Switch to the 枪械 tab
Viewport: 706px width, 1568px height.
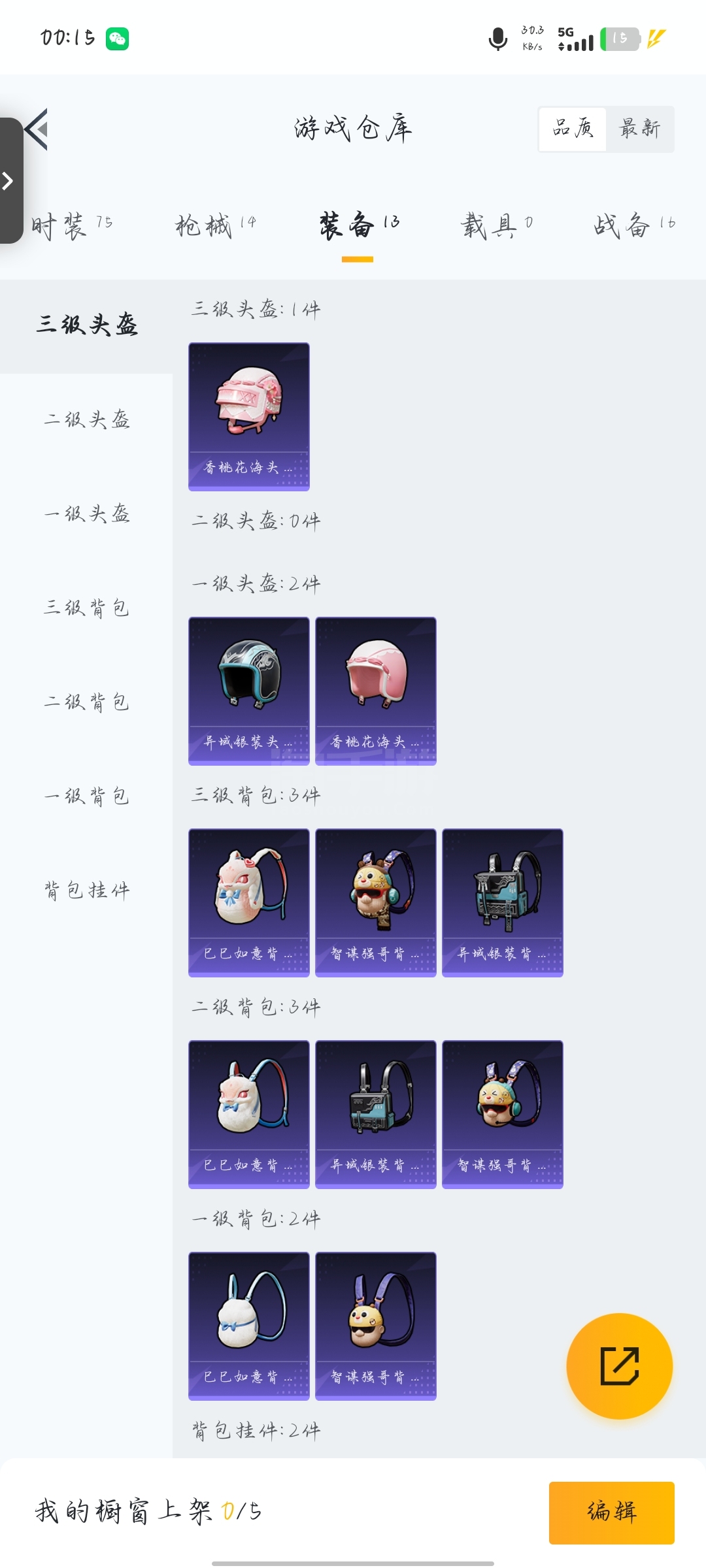[x=216, y=226]
